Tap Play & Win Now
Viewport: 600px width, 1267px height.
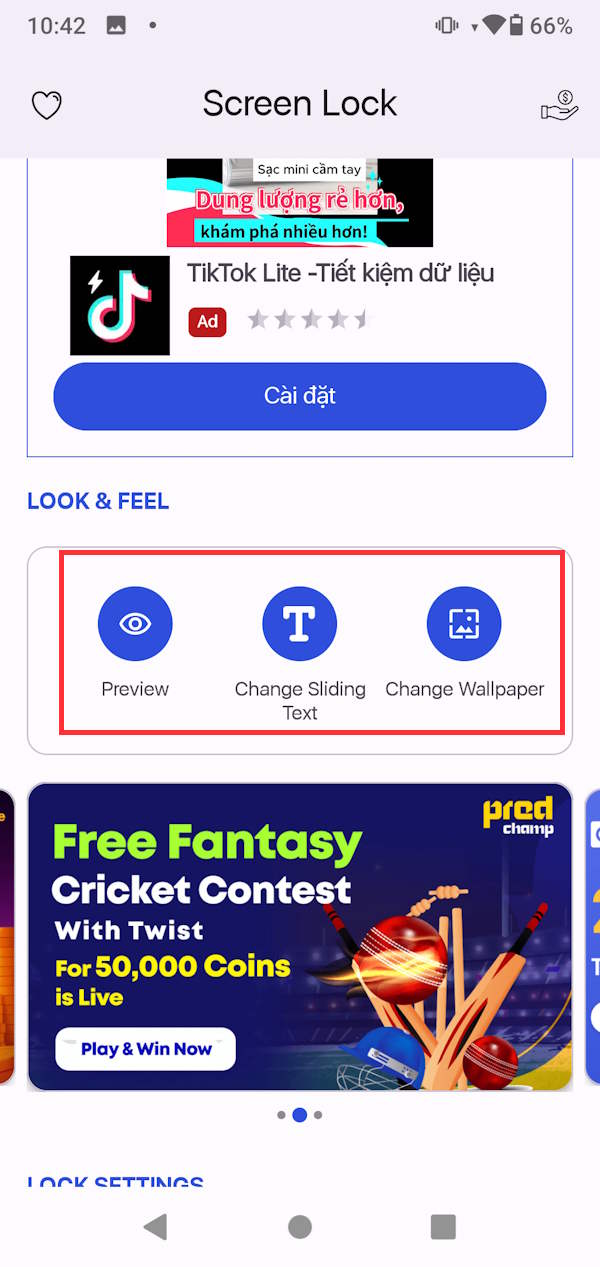click(146, 1049)
